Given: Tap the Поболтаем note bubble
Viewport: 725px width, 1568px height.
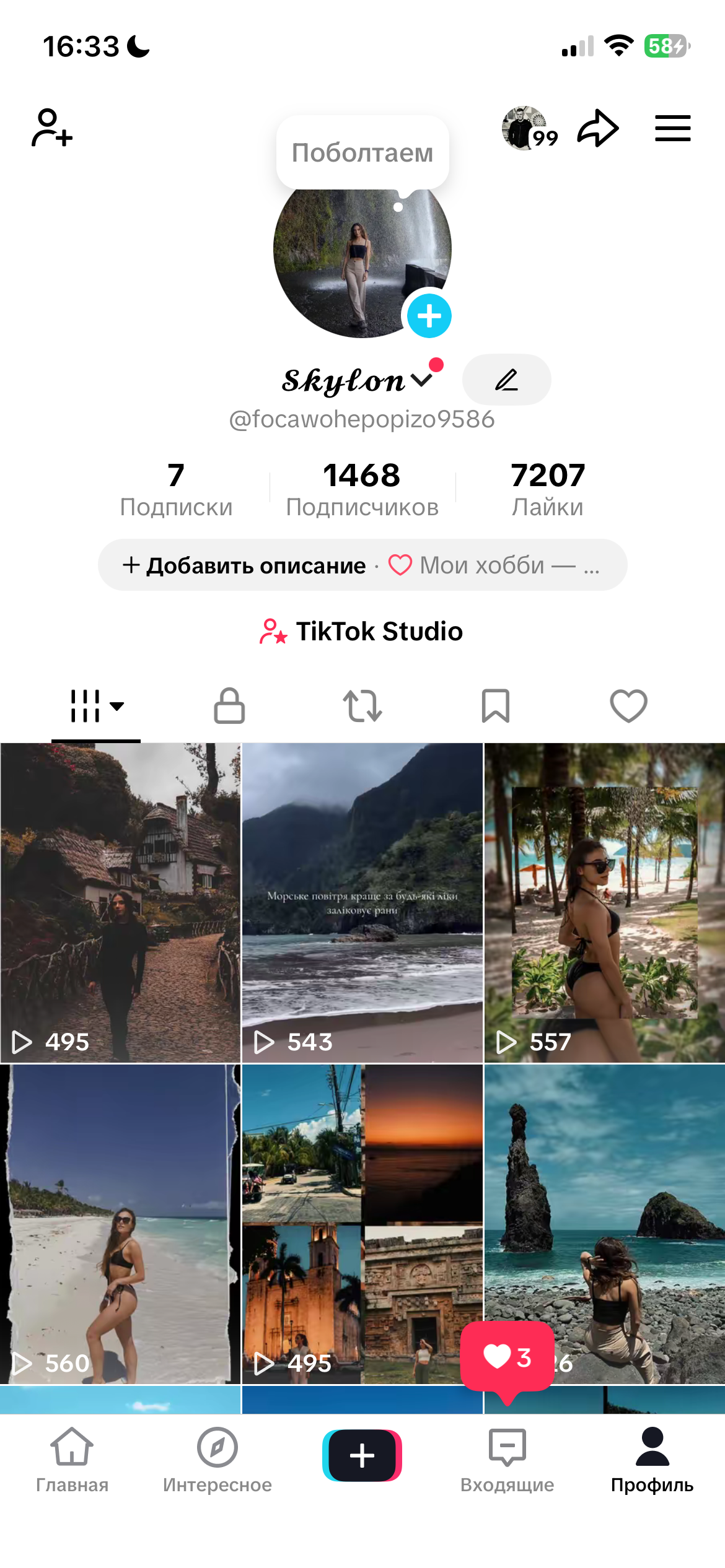Looking at the screenshot, I should click(x=362, y=153).
